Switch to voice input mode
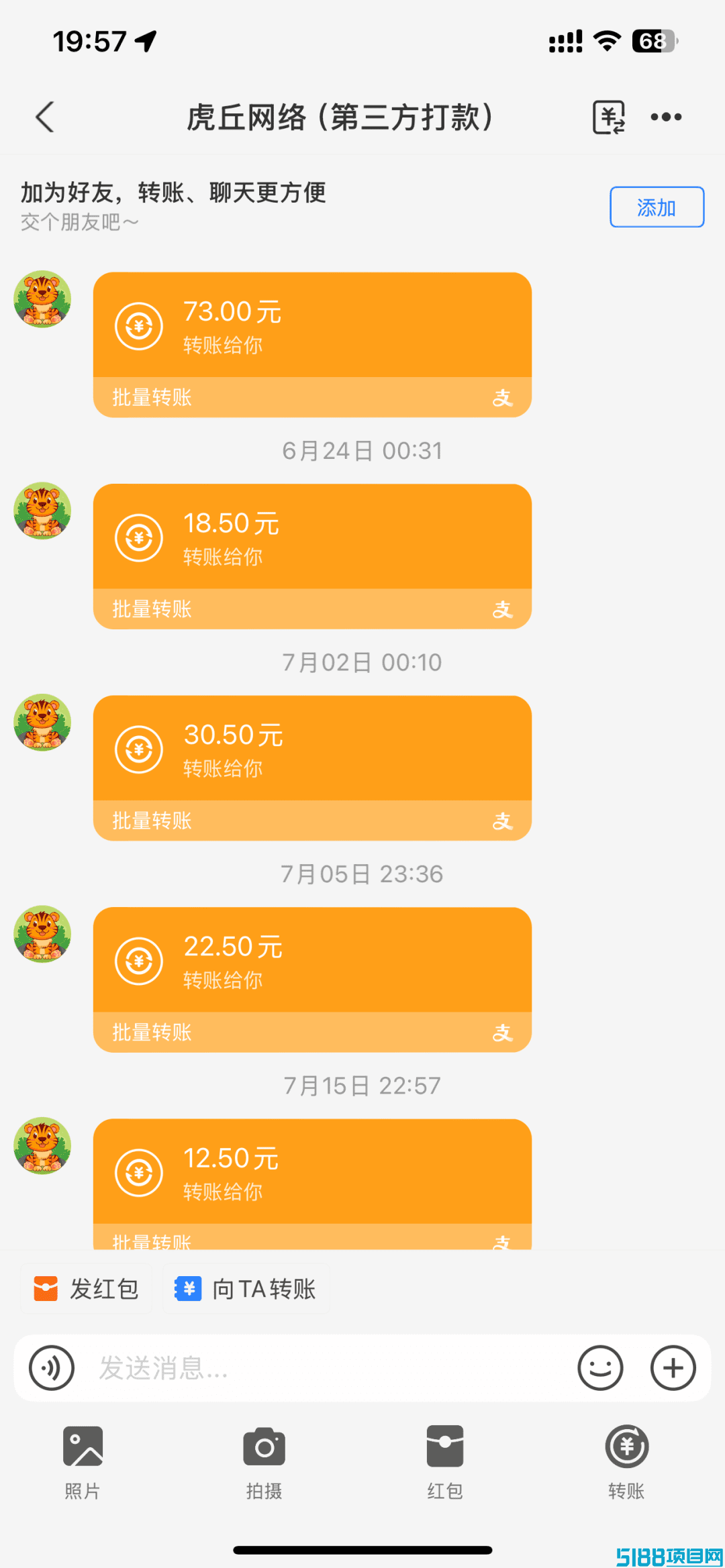The width and height of the screenshot is (725, 1568). (52, 1367)
